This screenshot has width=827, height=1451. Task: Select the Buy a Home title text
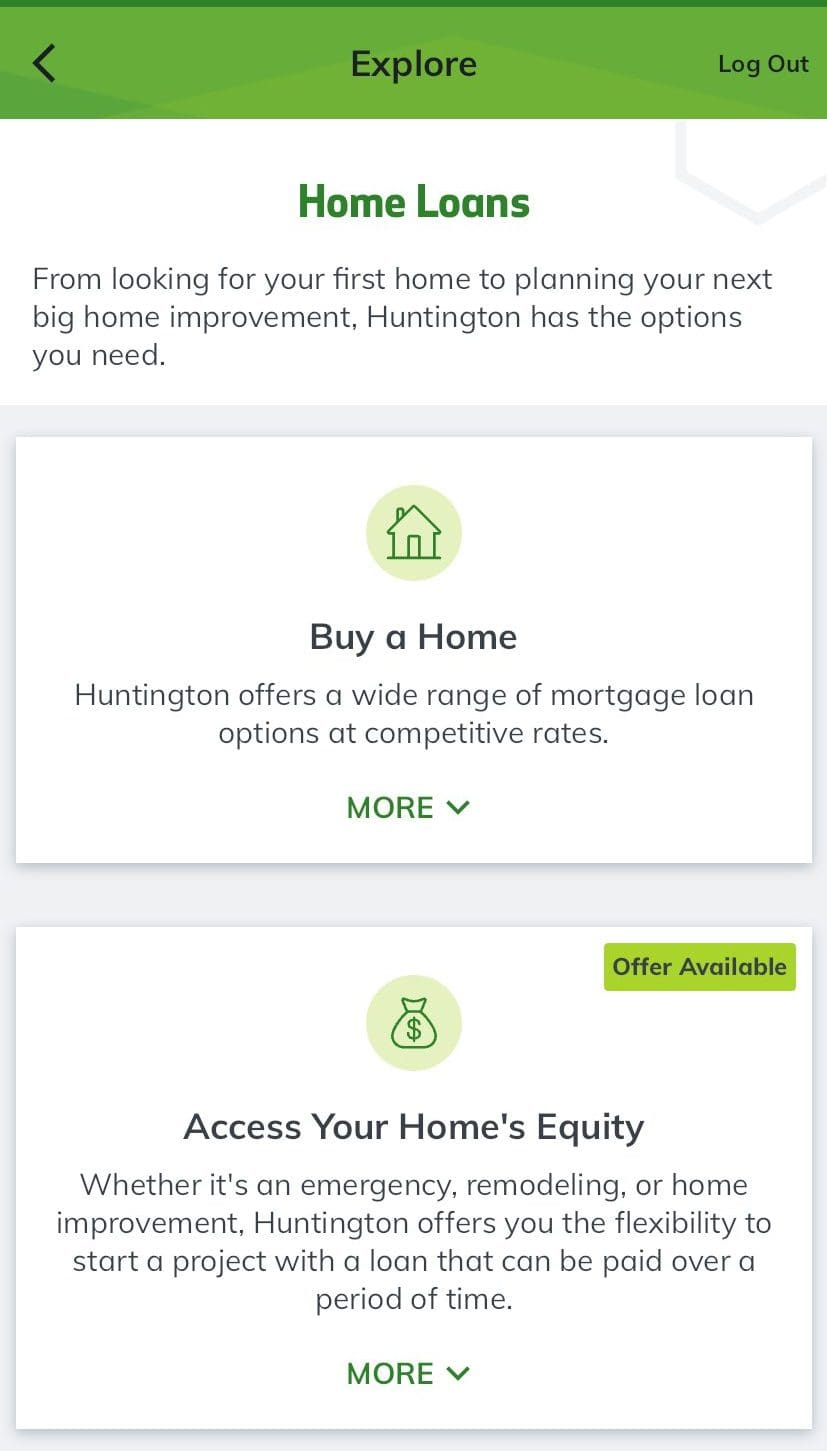(413, 636)
